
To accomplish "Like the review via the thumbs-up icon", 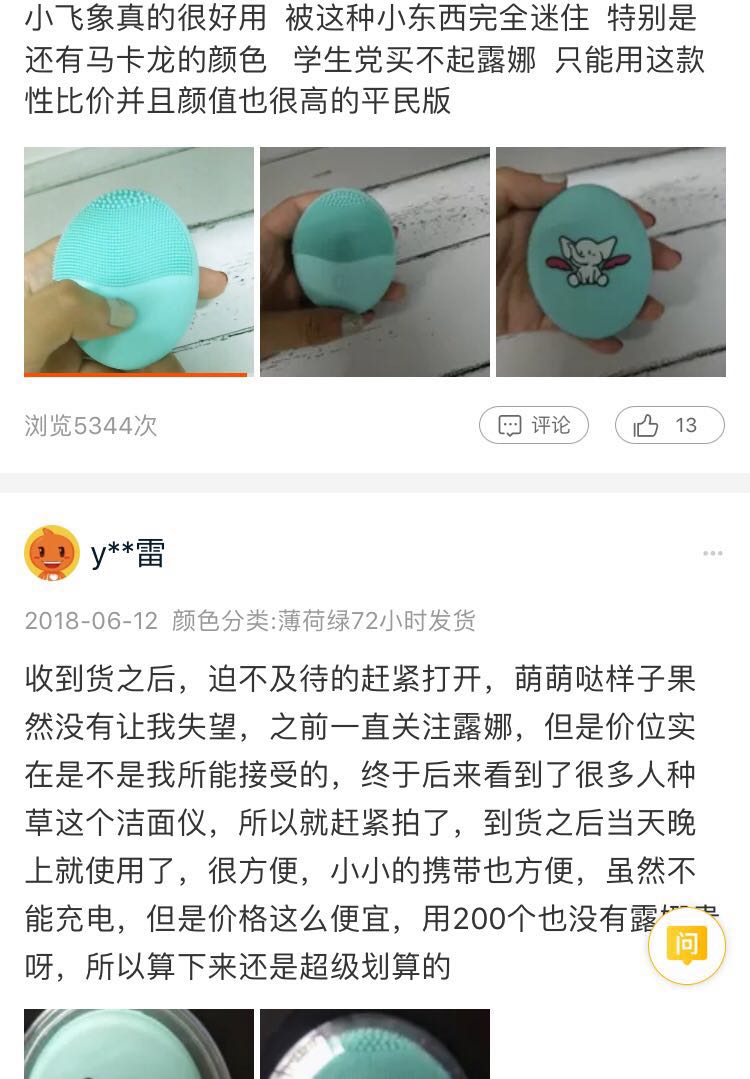I will 669,425.
